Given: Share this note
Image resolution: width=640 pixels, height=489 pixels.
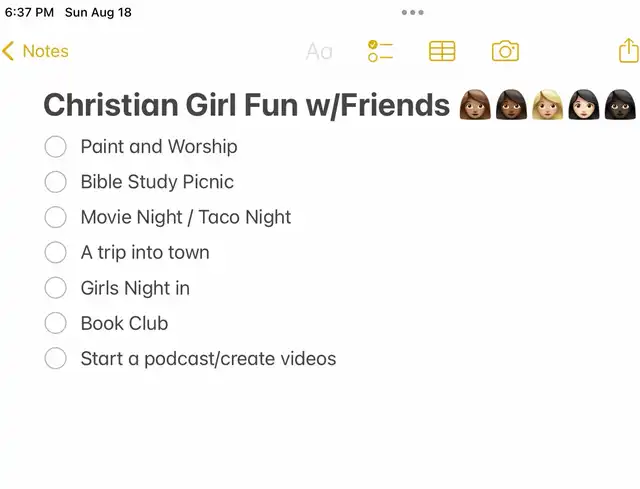Looking at the screenshot, I should point(627,51).
